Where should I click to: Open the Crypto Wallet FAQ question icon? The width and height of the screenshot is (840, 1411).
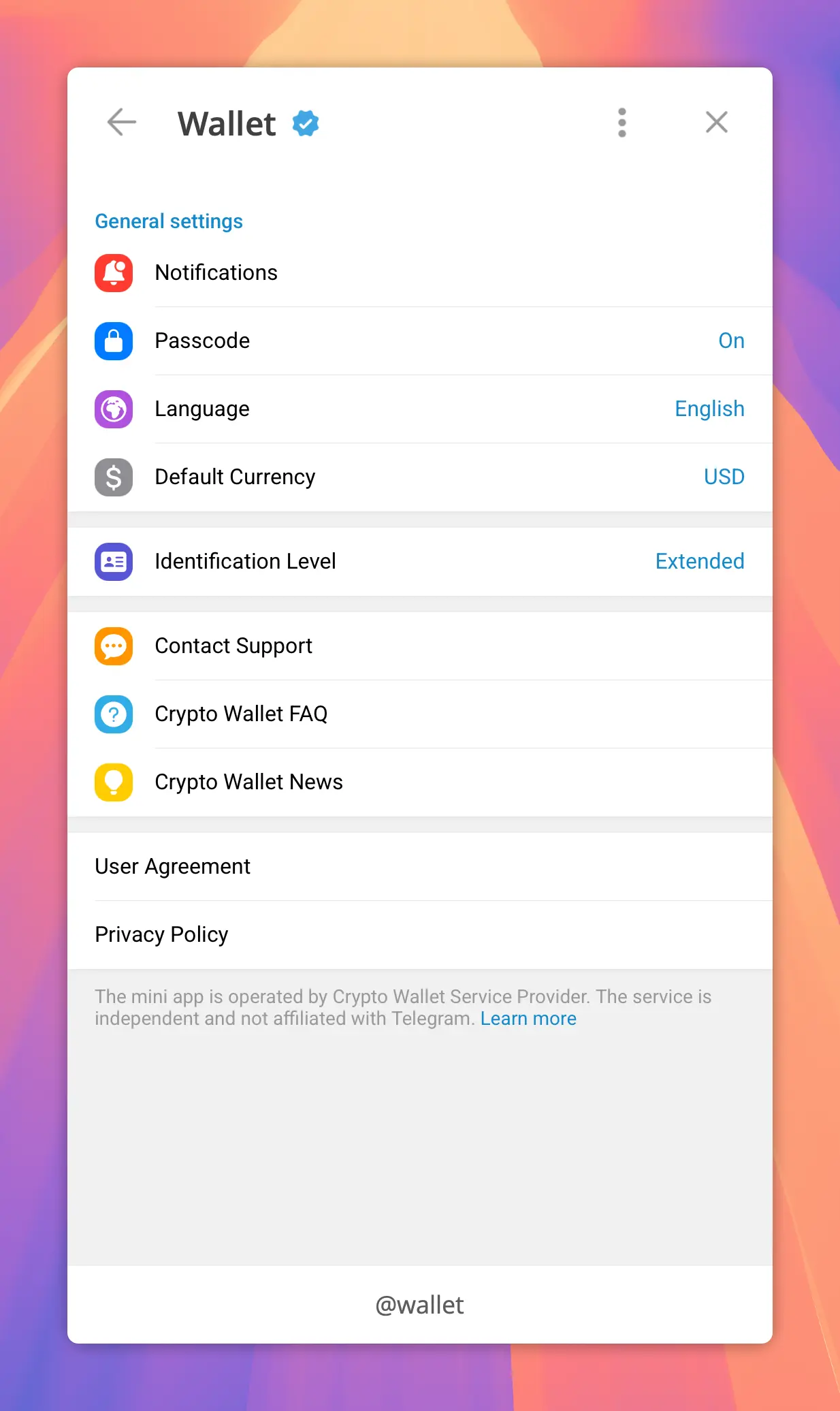(x=113, y=714)
